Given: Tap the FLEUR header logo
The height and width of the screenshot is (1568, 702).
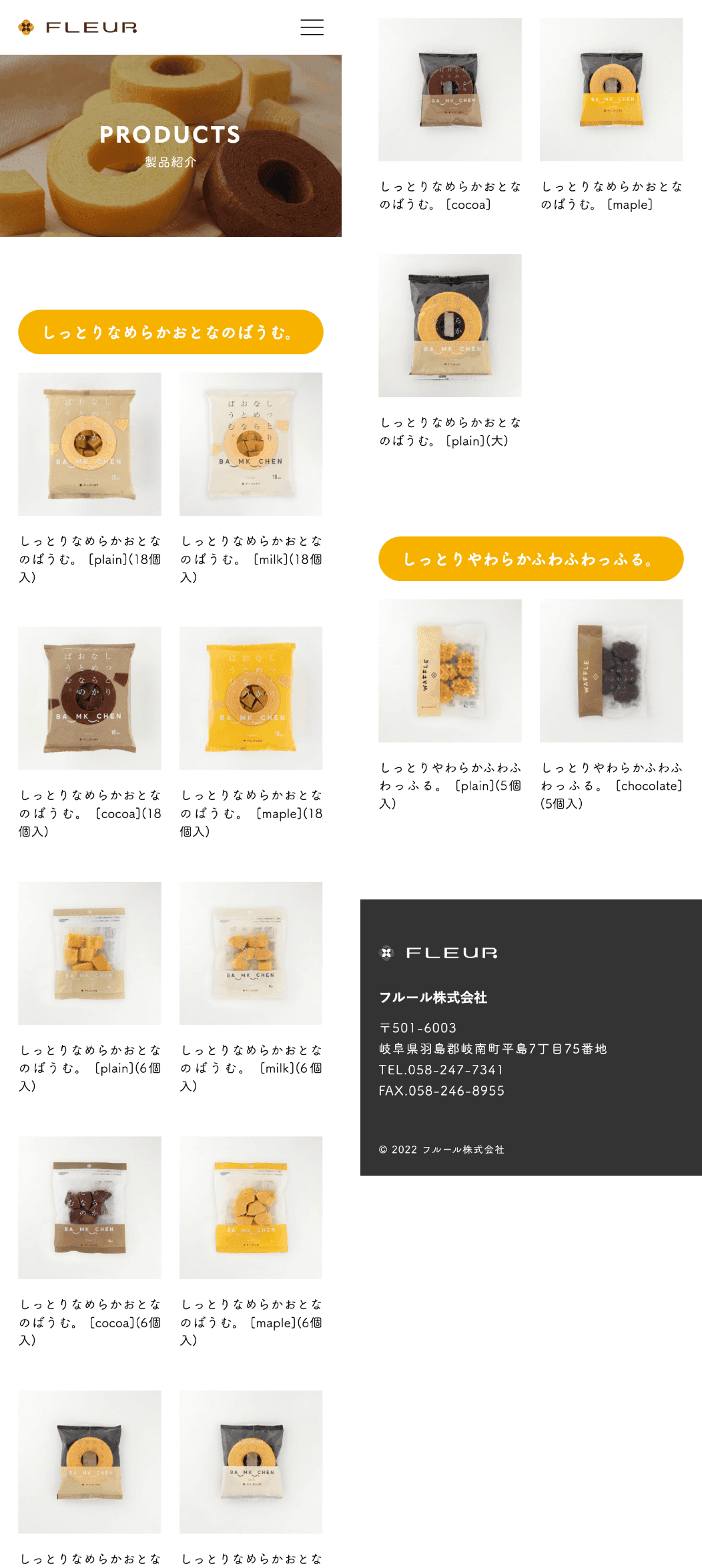Looking at the screenshot, I should pos(78,27).
